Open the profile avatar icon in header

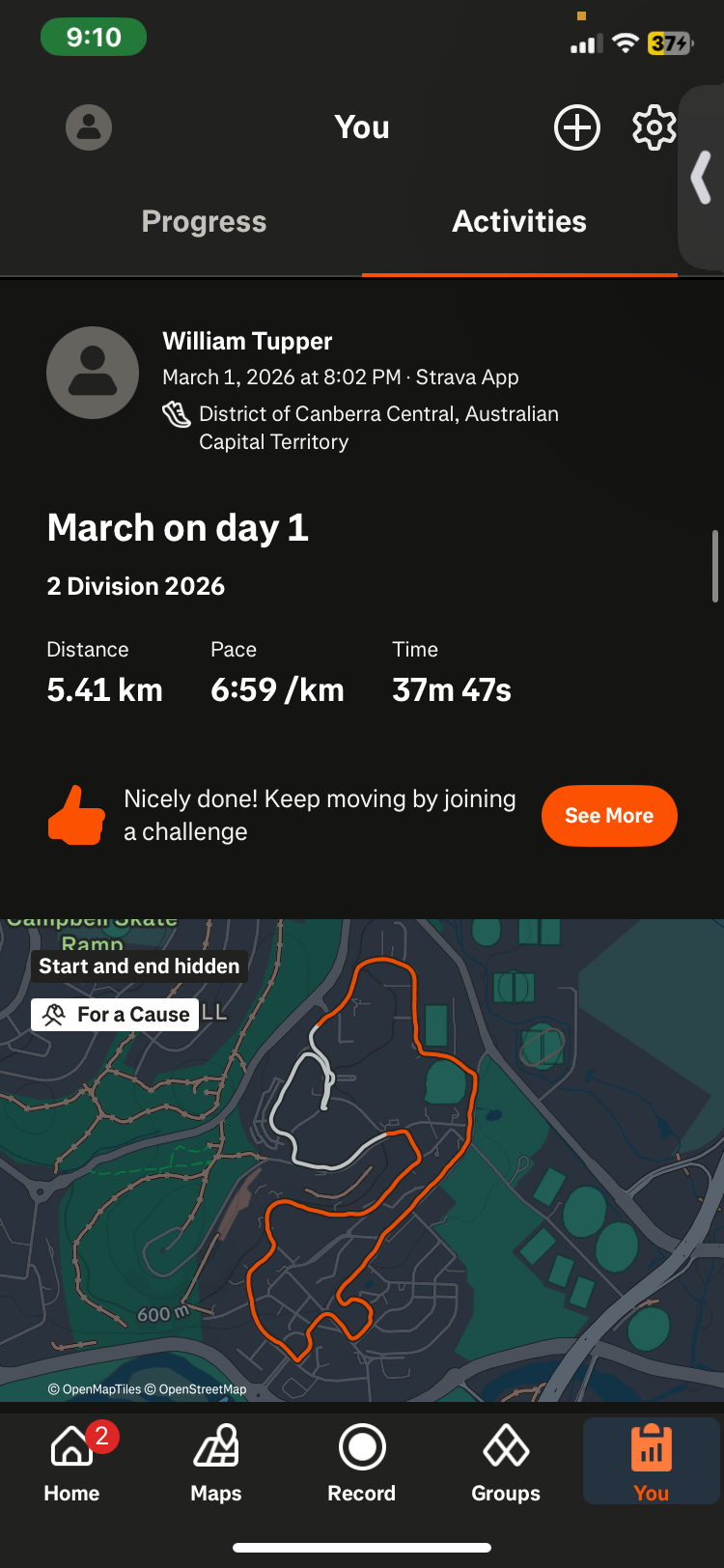click(x=89, y=127)
